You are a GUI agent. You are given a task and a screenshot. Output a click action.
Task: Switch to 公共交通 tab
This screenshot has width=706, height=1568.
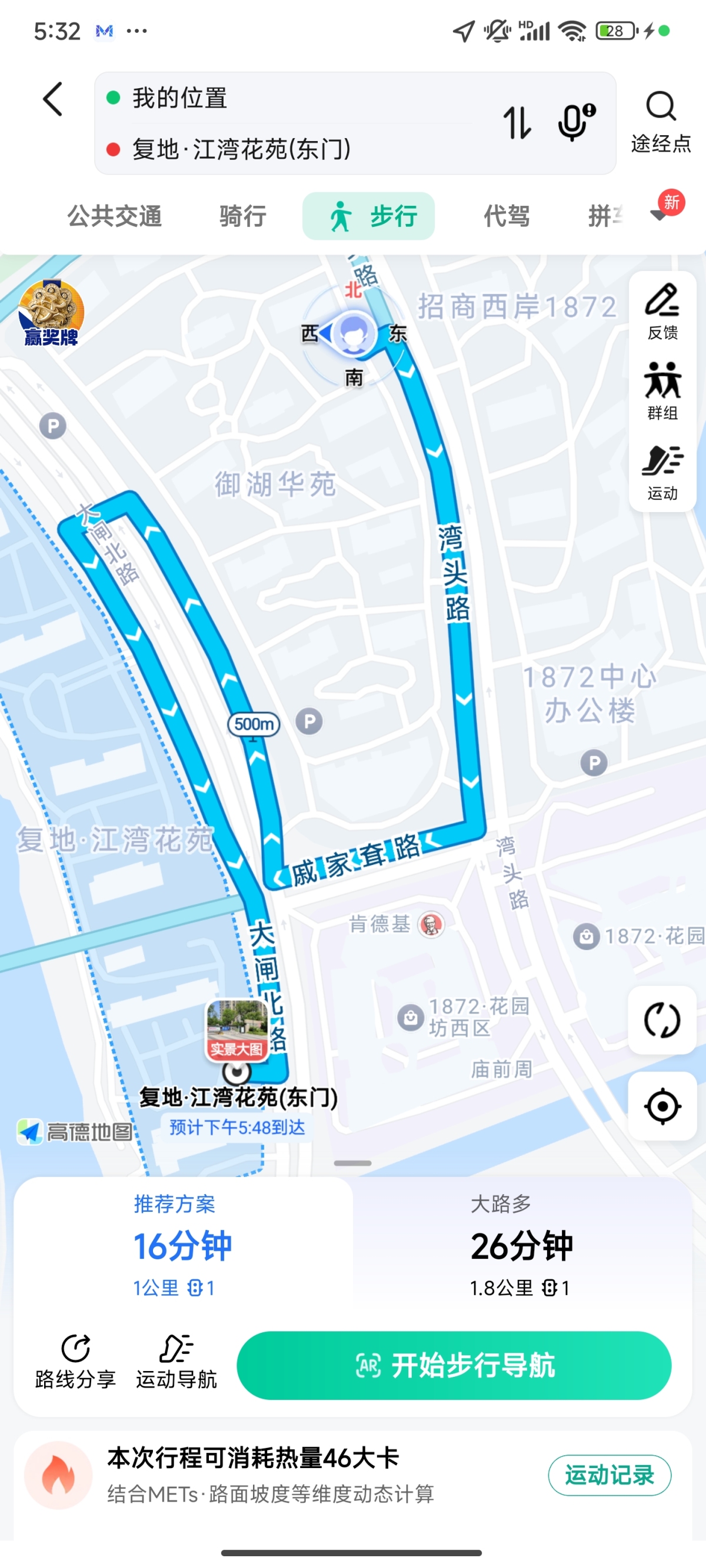tap(114, 216)
